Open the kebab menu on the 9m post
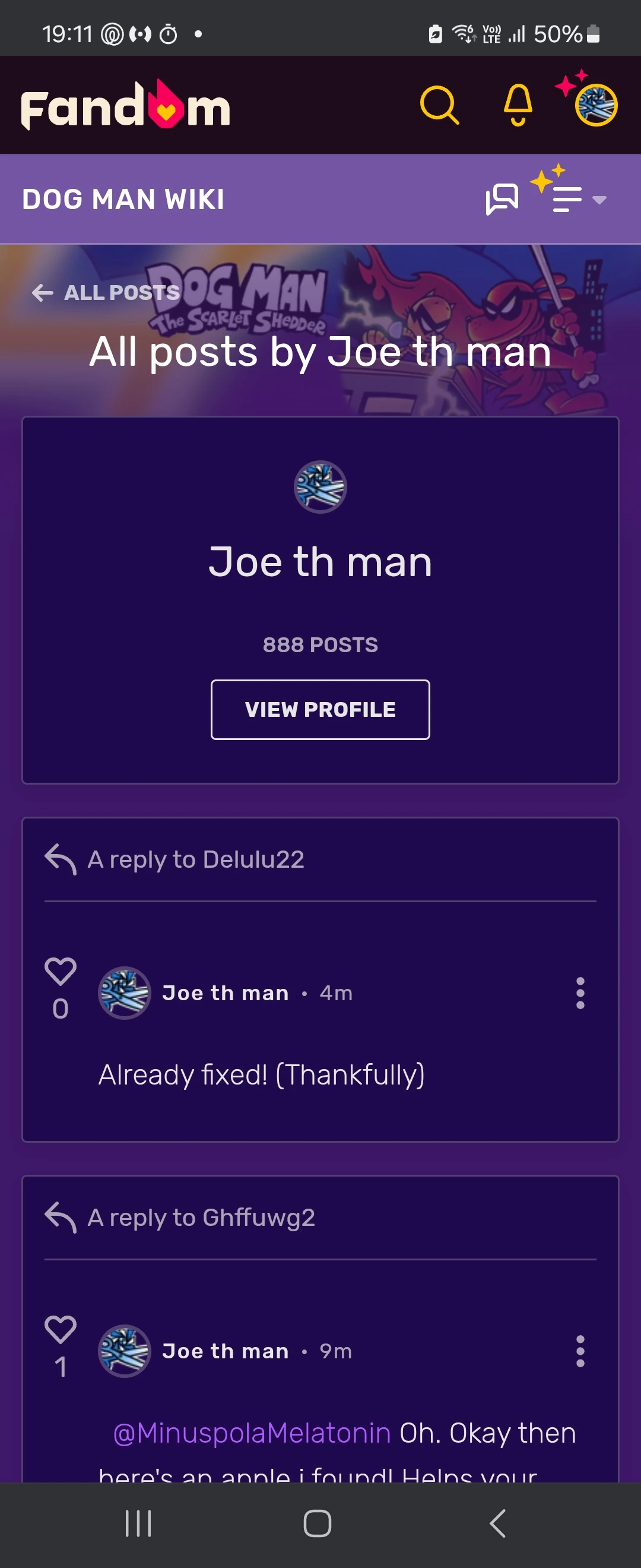The width and height of the screenshot is (641, 1568). pyautogui.click(x=580, y=1350)
